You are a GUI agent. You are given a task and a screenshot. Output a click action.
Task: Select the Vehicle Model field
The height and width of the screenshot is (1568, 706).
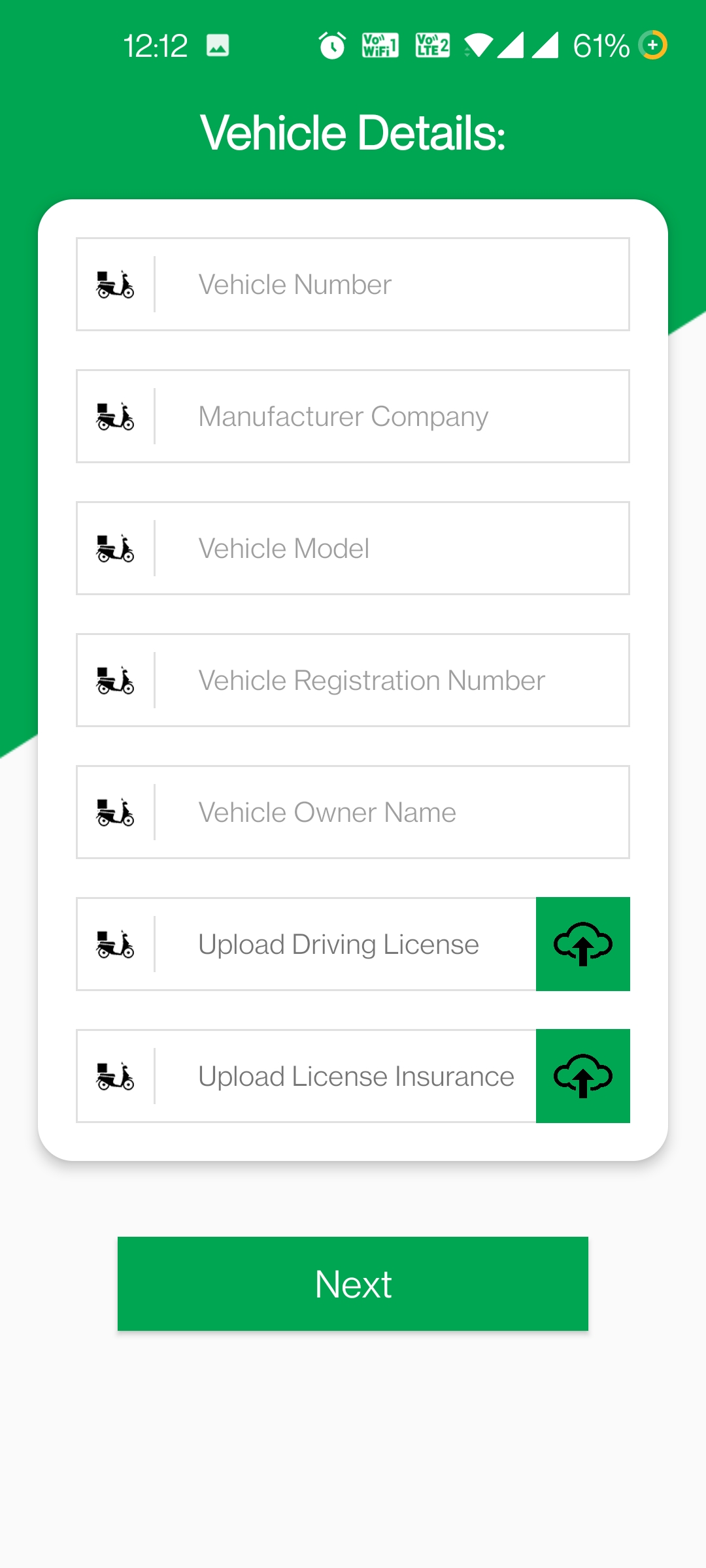353,548
